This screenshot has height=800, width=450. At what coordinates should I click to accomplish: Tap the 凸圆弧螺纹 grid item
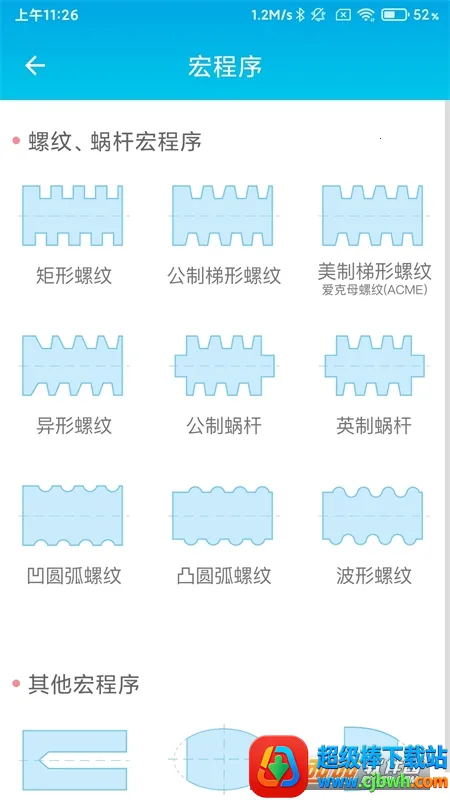pos(223,534)
